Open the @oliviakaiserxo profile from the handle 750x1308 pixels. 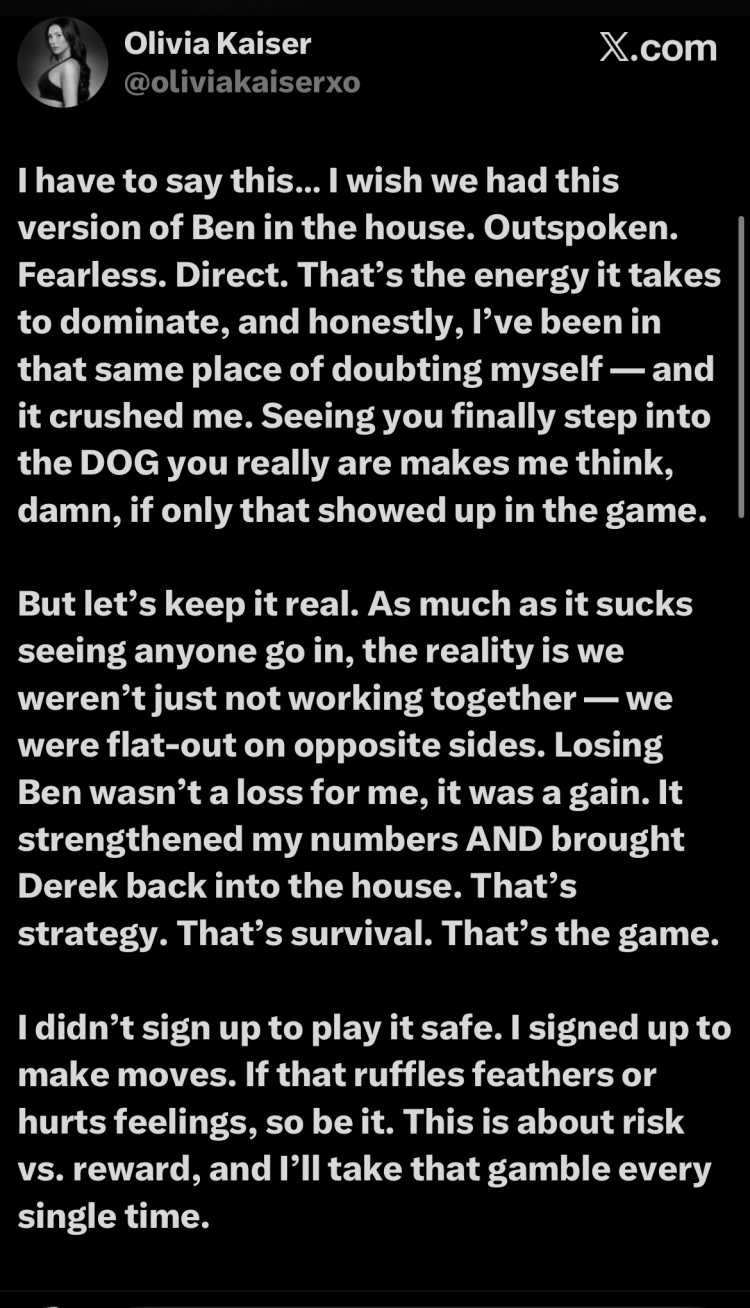pyautogui.click(x=241, y=82)
